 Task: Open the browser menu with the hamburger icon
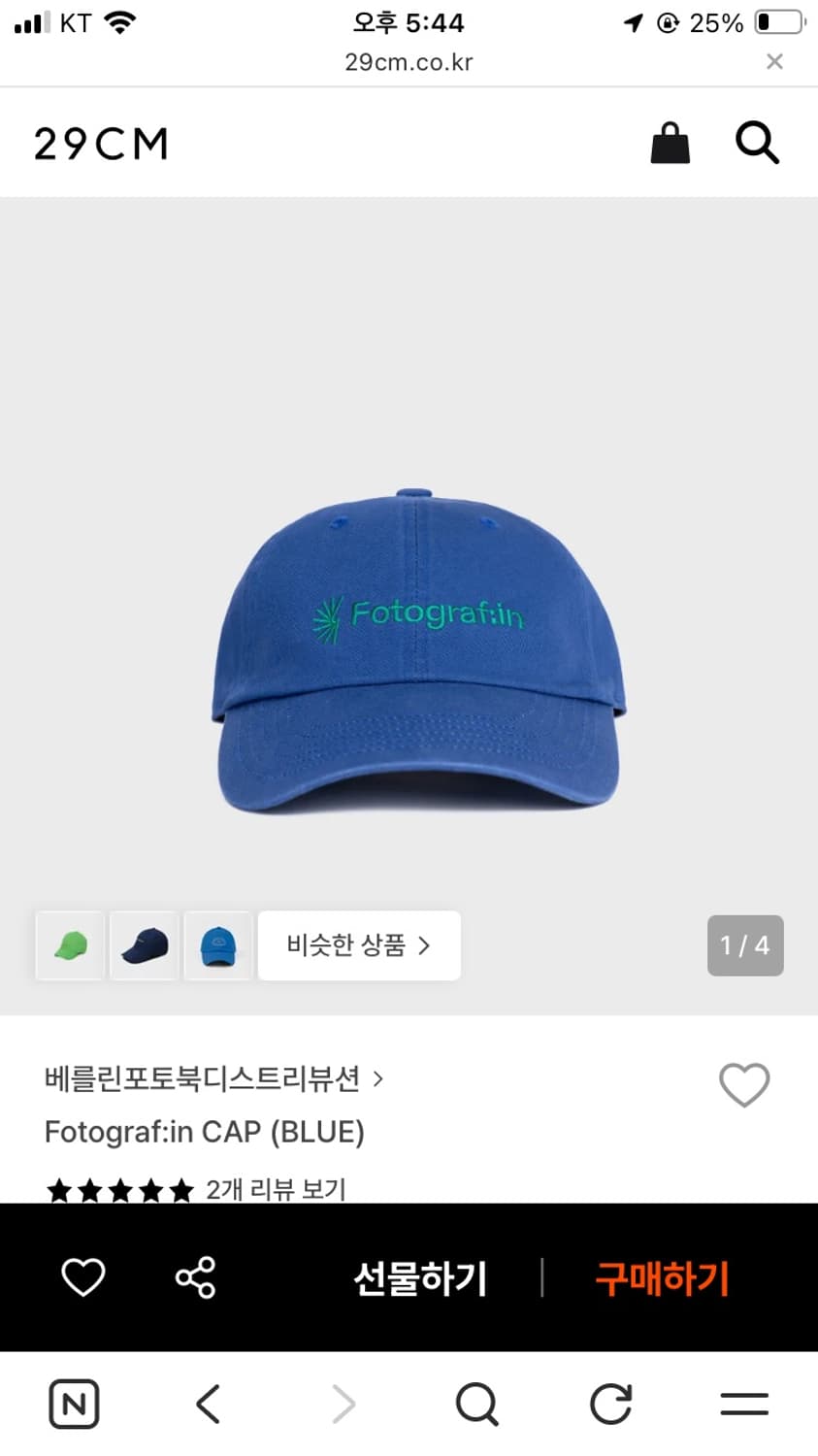743,1404
